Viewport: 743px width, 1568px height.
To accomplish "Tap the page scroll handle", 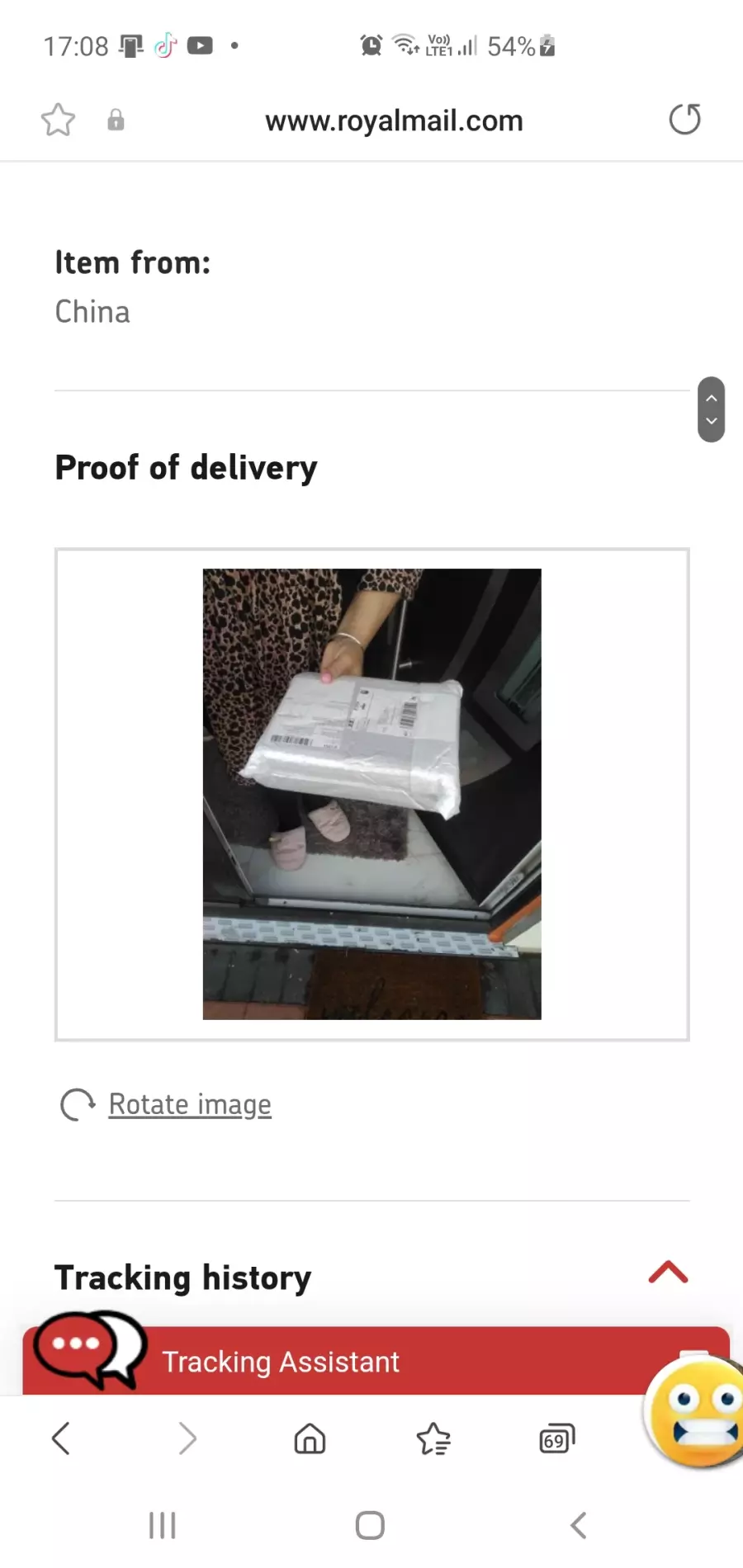I will pos(711,409).
